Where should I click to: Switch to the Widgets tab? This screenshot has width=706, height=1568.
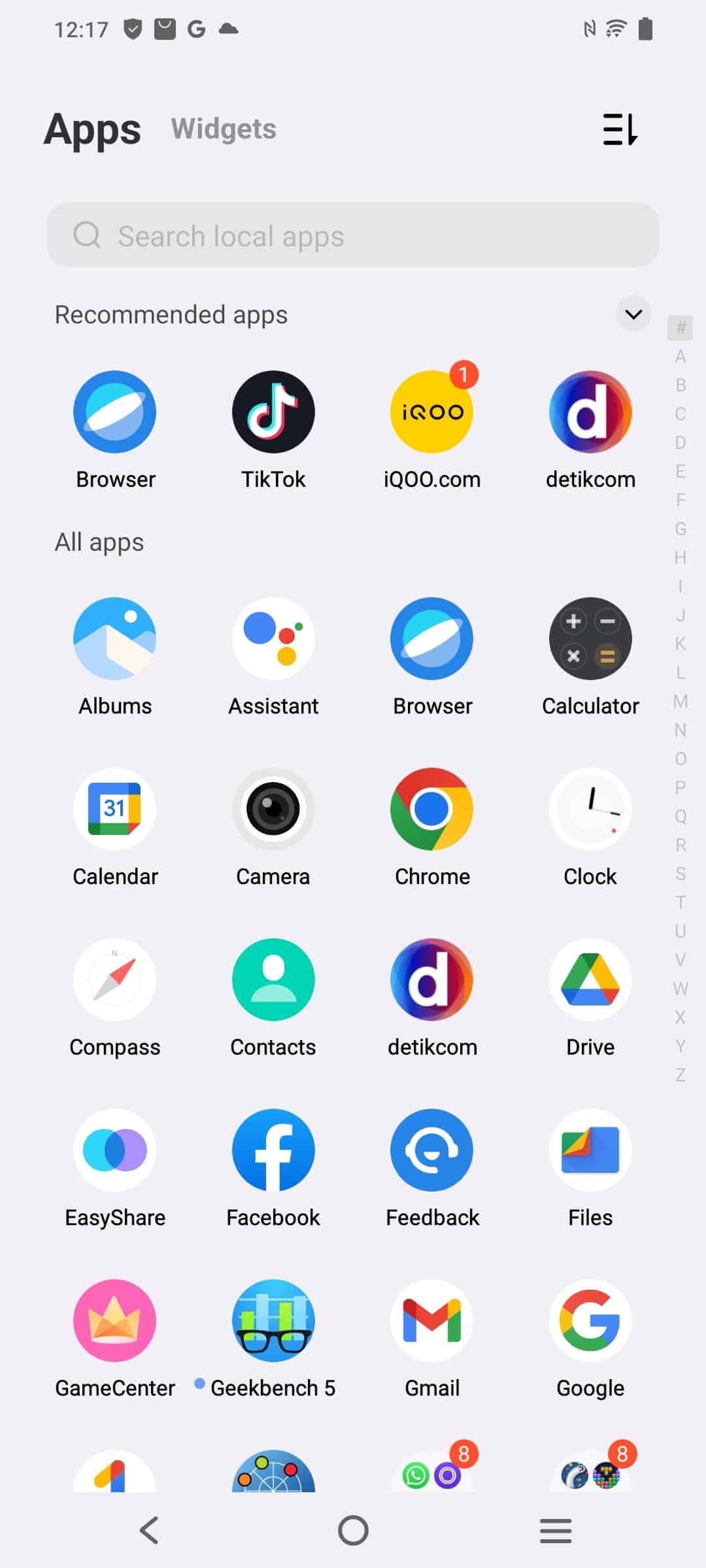224,129
